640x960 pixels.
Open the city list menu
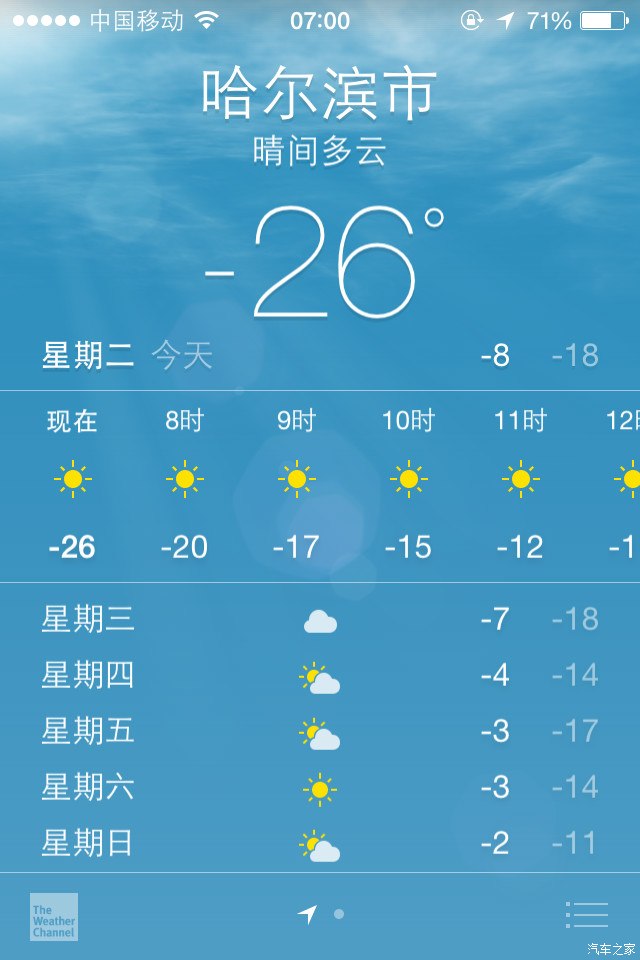point(587,914)
